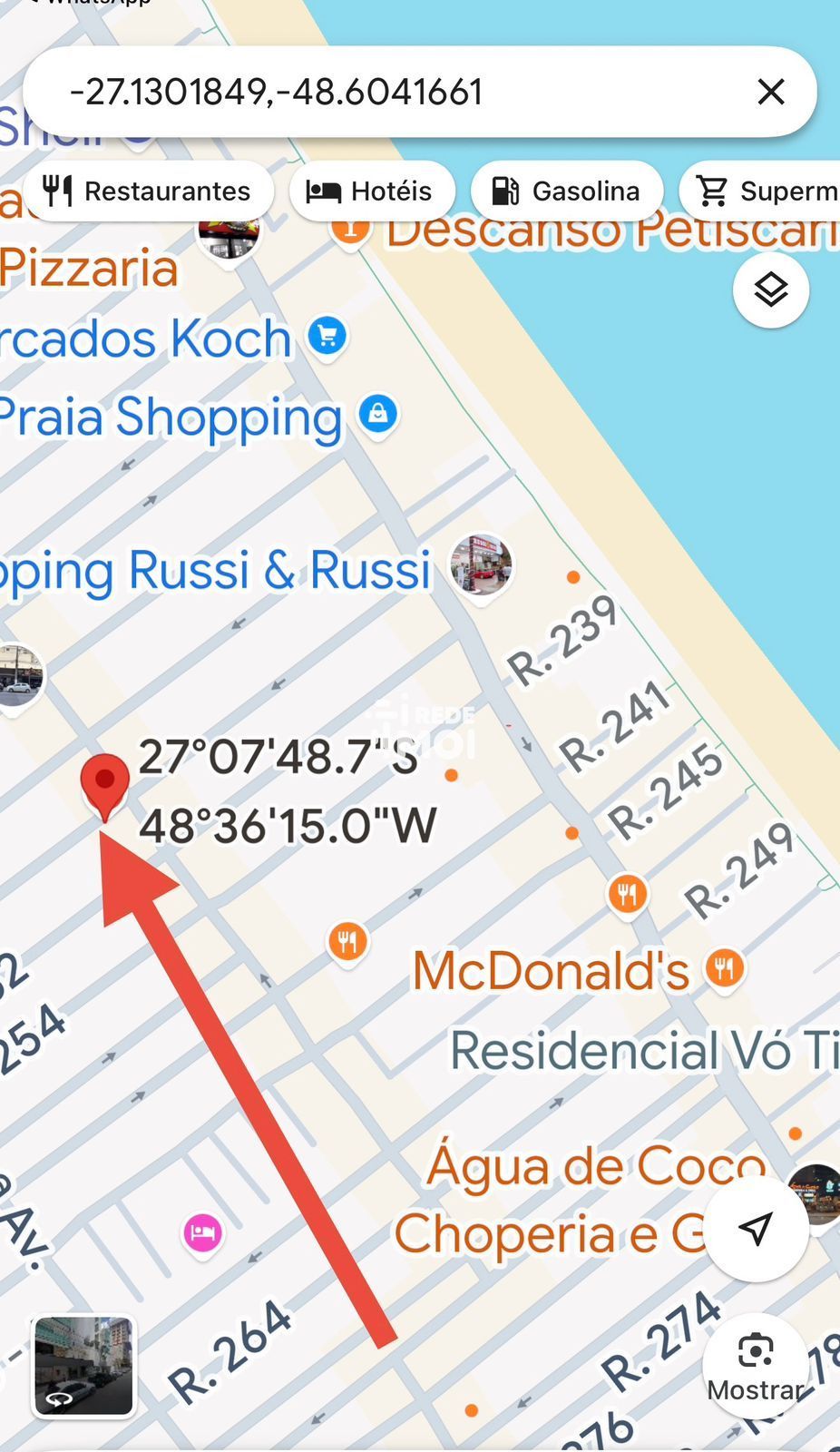The height and width of the screenshot is (1452, 840).
Task: Select the Restaurantes chip
Action: click(x=147, y=191)
